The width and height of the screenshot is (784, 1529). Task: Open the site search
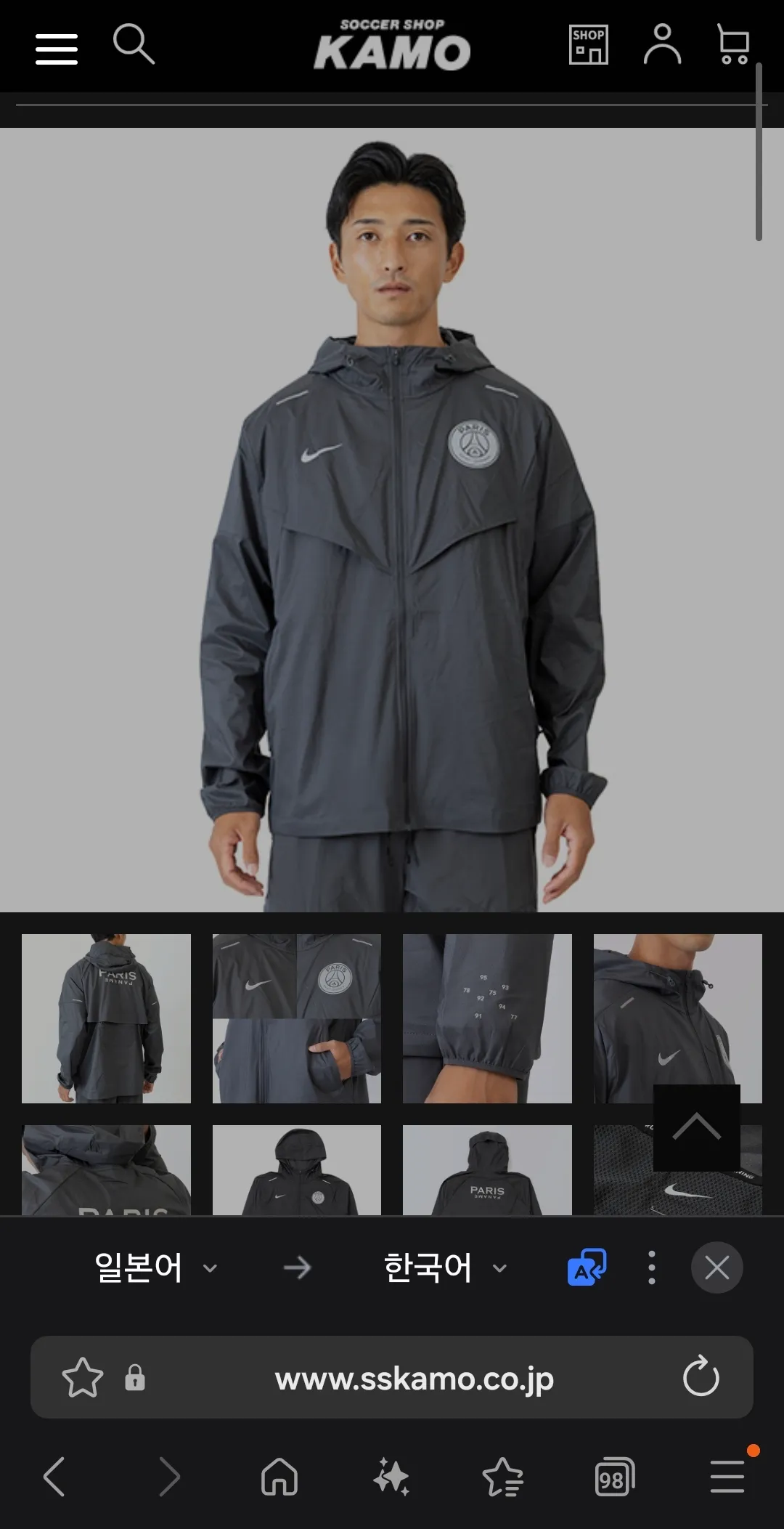tap(134, 45)
